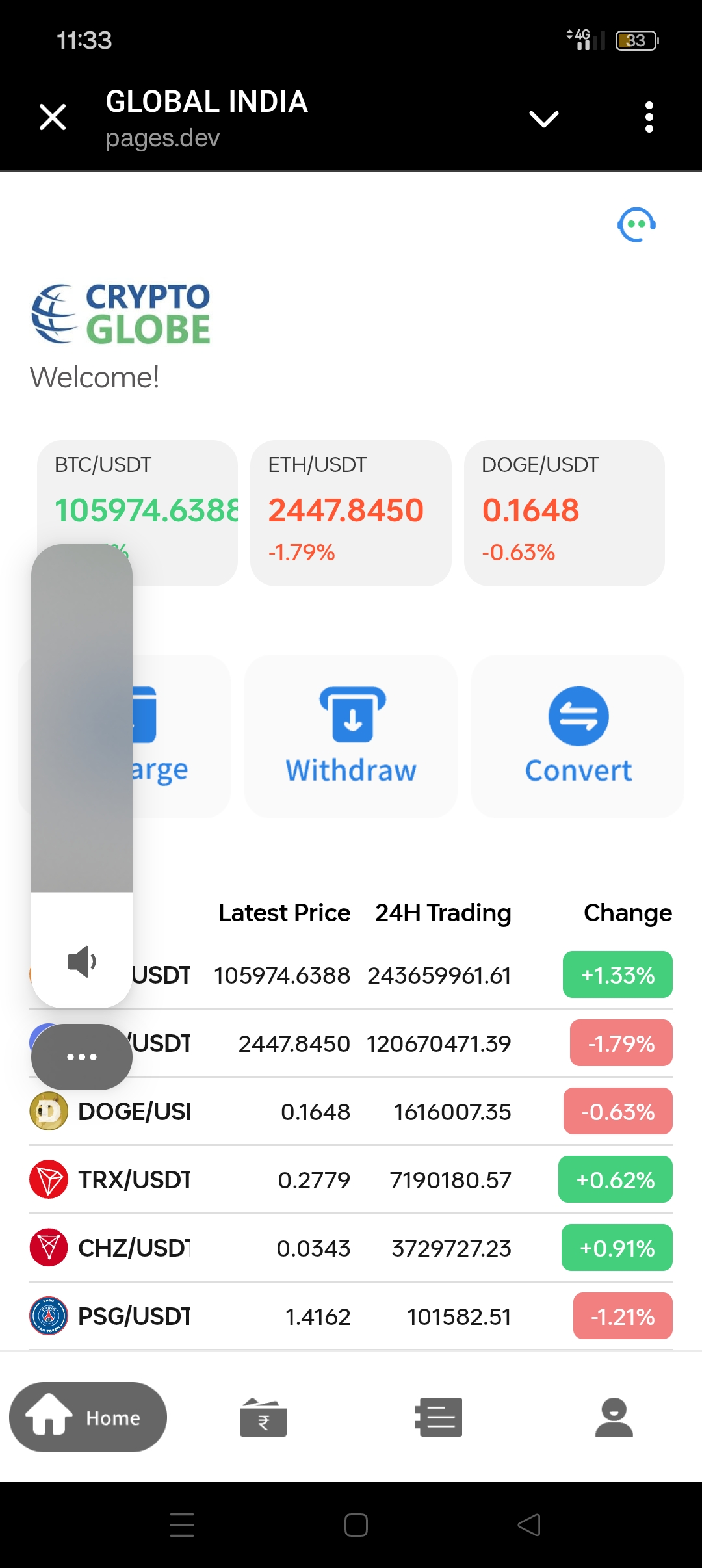The height and width of the screenshot is (1568, 702).
Task: Expand the page title dropdown chevron
Action: coord(544,118)
